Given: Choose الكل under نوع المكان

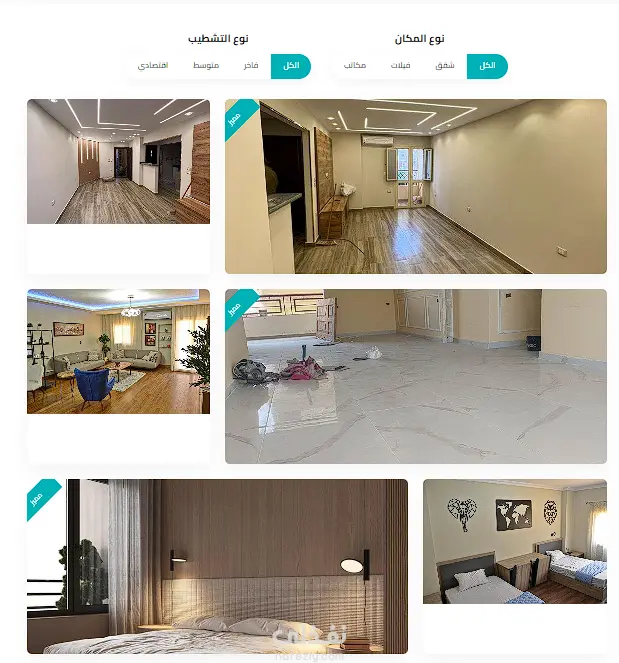Looking at the screenshot, I should point(487,66).
